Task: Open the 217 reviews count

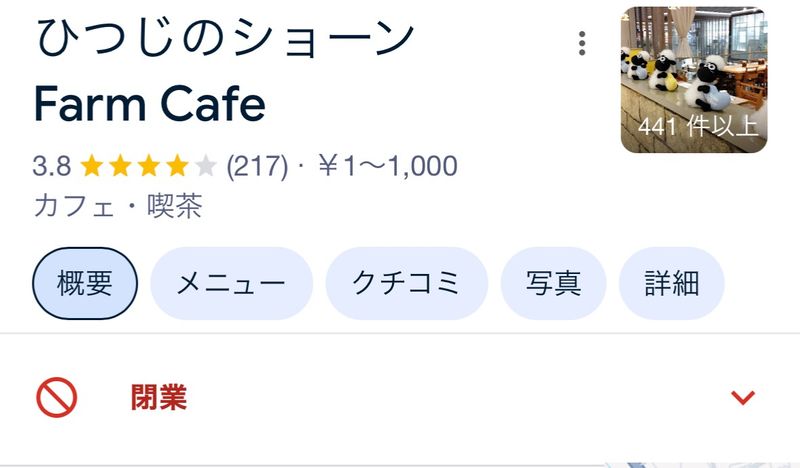Action: click(257, 165)
